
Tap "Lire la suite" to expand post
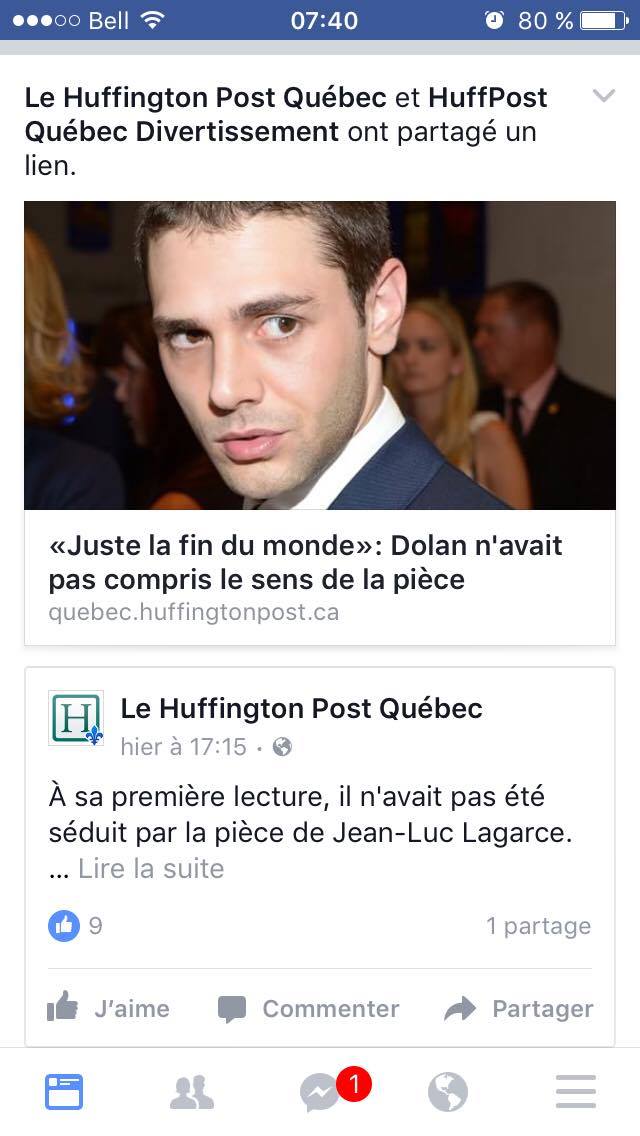click(151, 868)
